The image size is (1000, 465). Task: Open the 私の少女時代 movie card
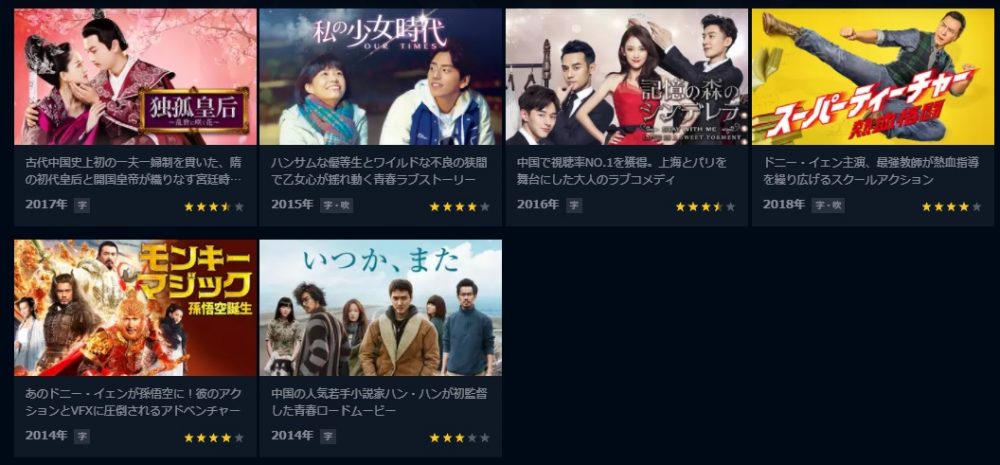click(380, 78)
